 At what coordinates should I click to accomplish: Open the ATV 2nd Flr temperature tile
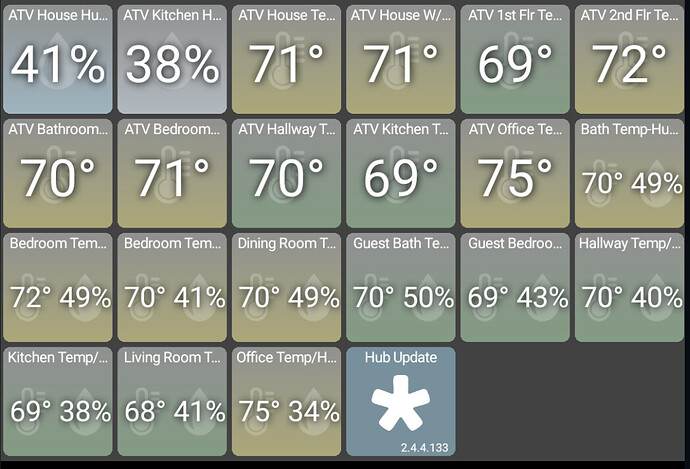[629, 59]
